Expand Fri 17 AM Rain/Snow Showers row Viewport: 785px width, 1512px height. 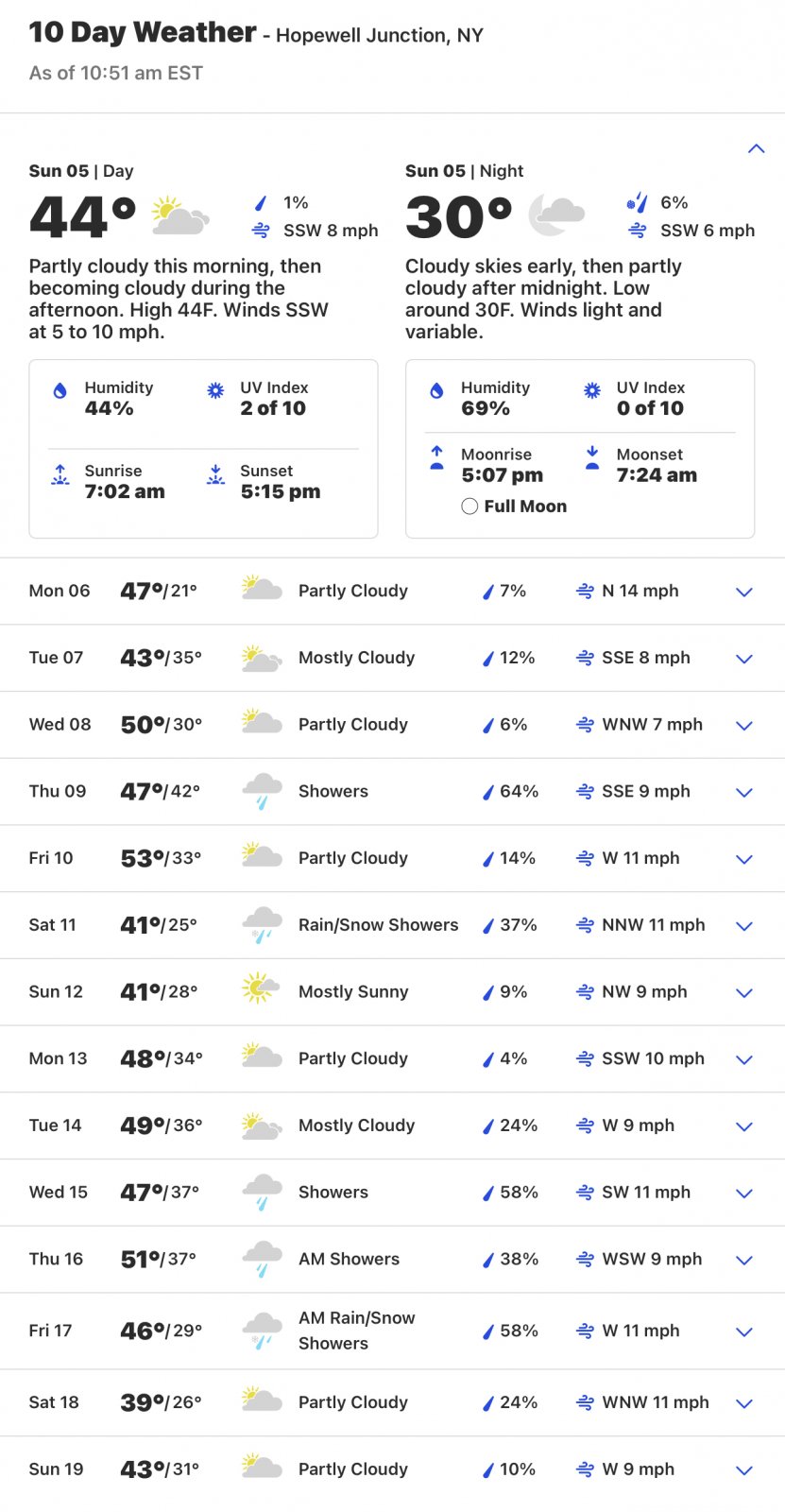pyautogui.click(x=744, y=1332)
